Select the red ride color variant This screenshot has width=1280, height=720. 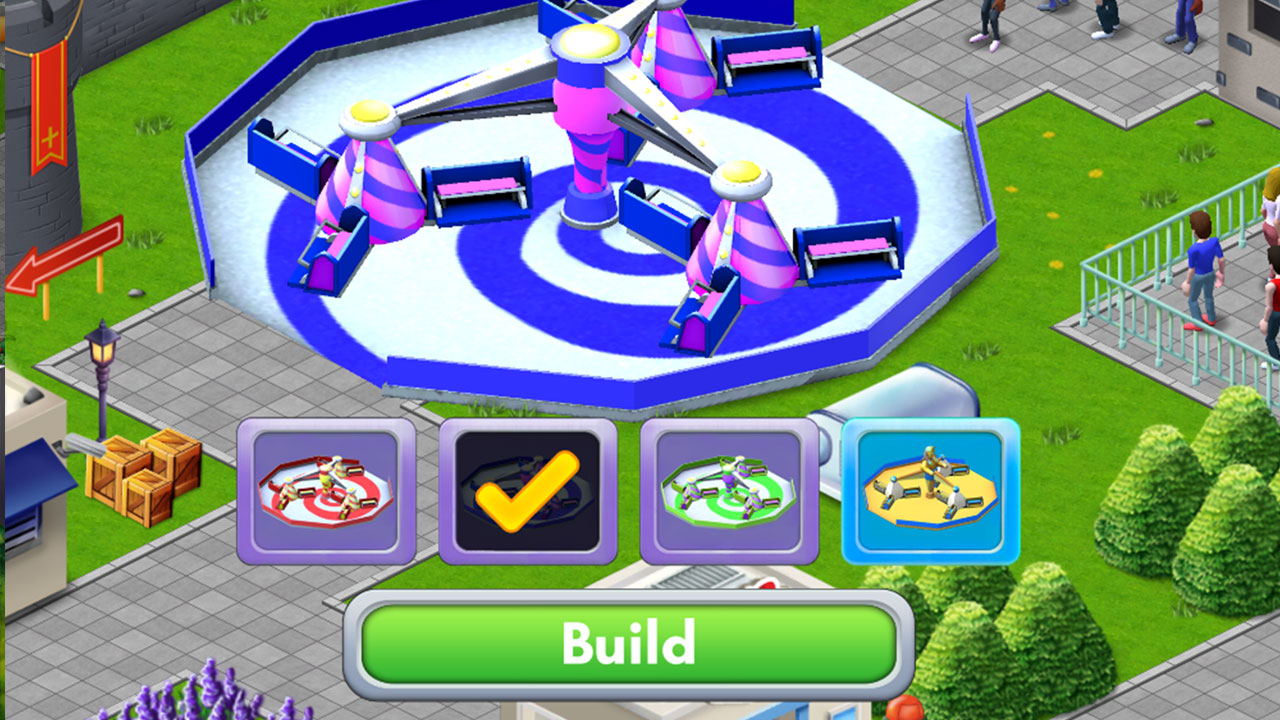click(x=326, y=492)
